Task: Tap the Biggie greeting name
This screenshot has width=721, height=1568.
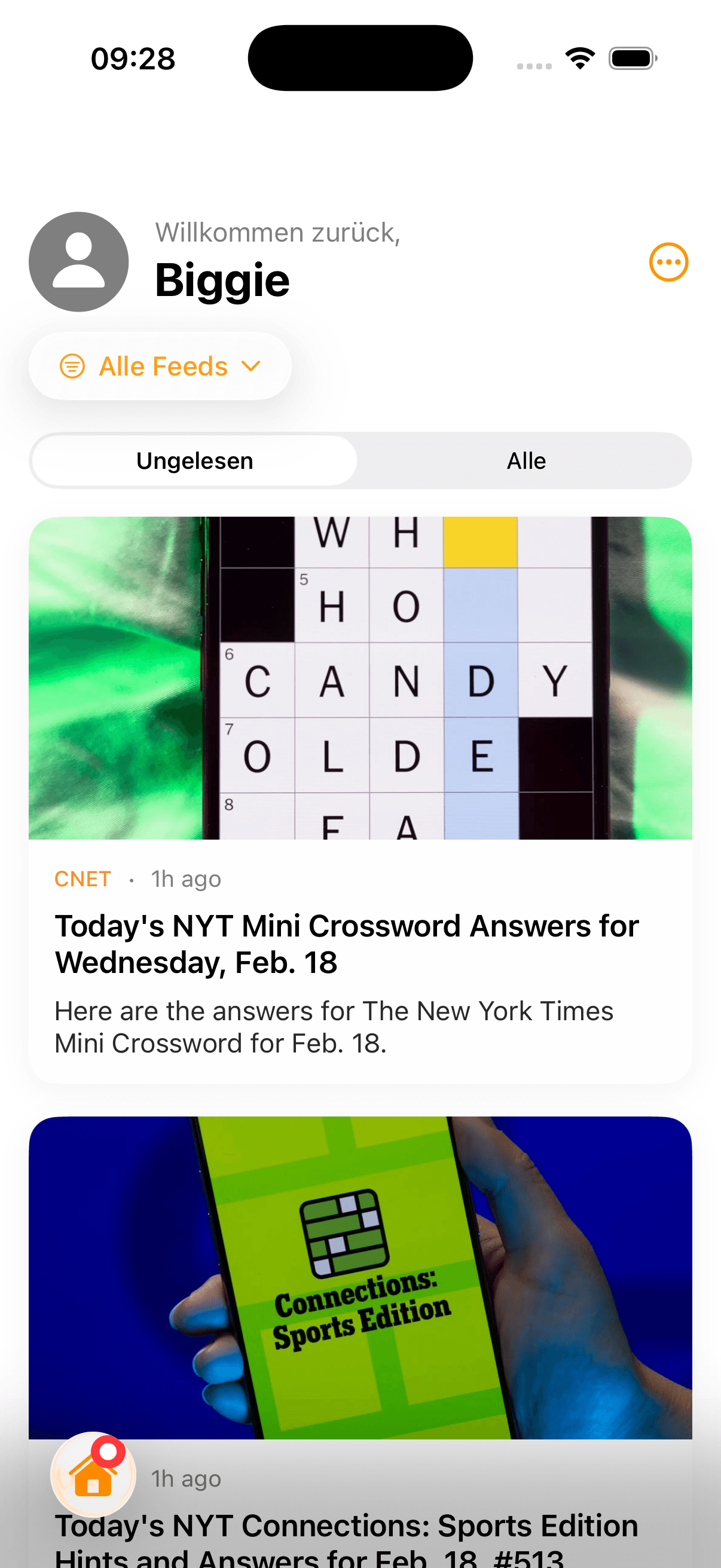Action: (x=221, y=280)
